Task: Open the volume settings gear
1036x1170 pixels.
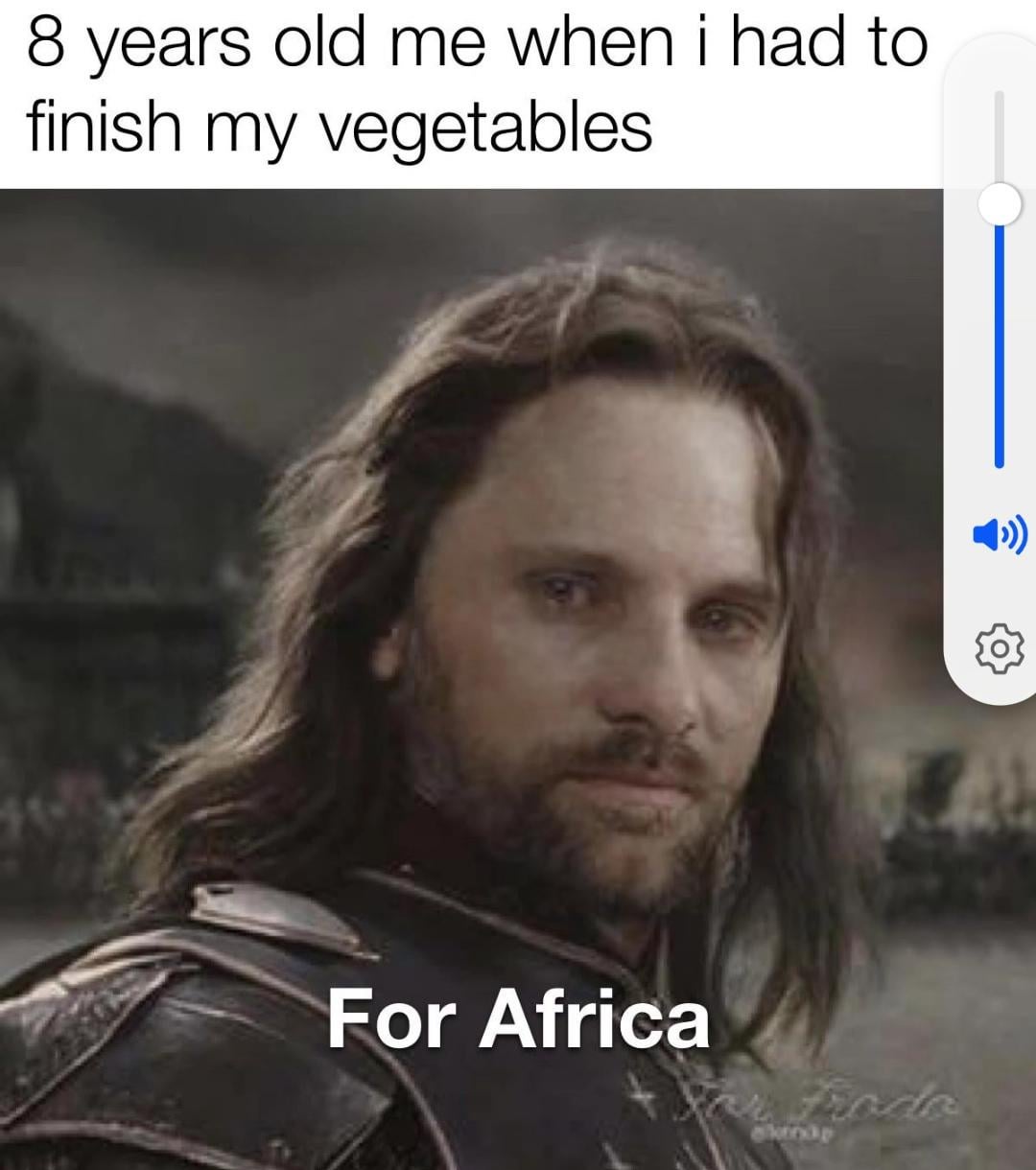Action: coord(999,649)
